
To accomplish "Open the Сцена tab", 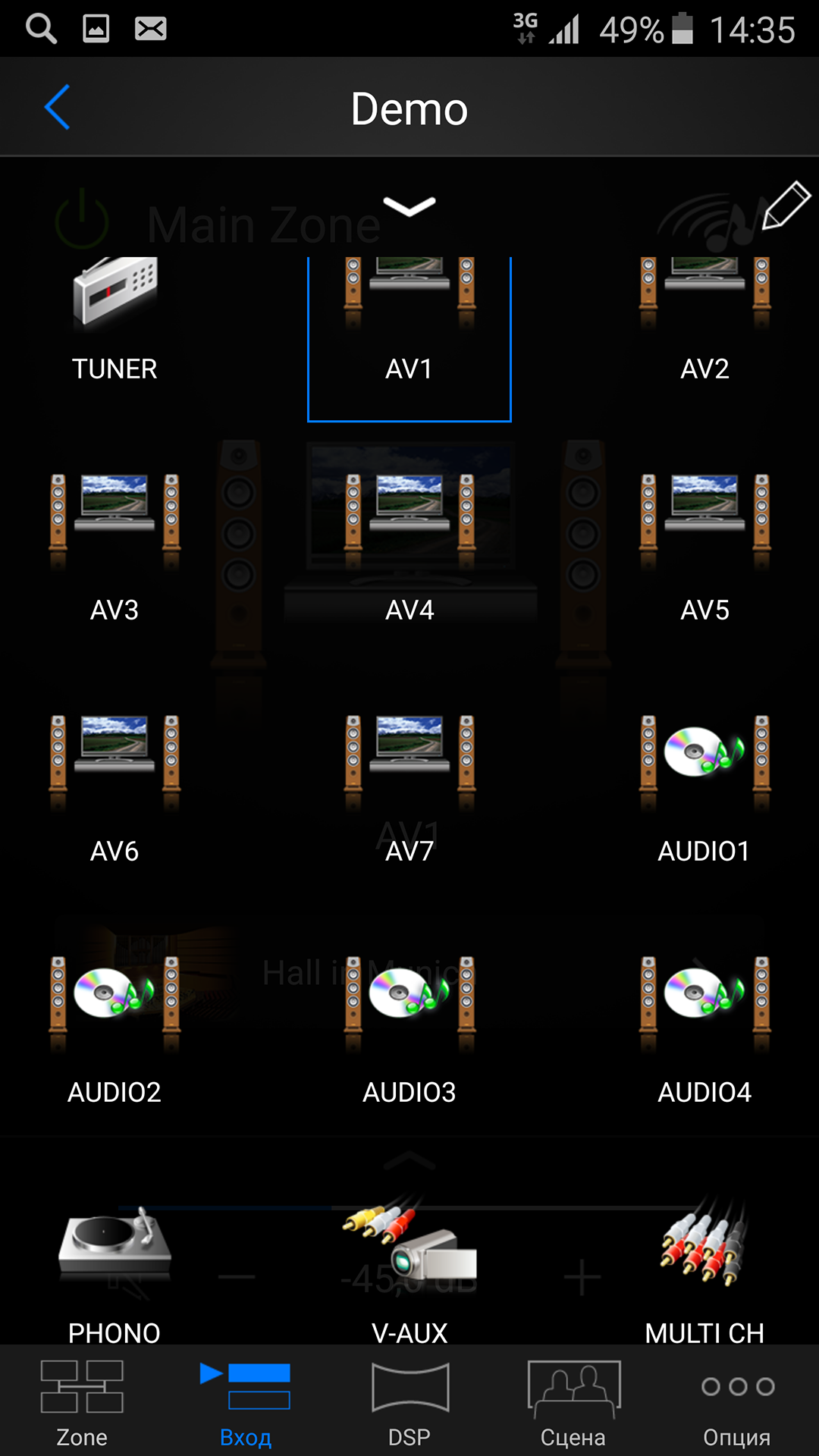I will (573, 1403).
